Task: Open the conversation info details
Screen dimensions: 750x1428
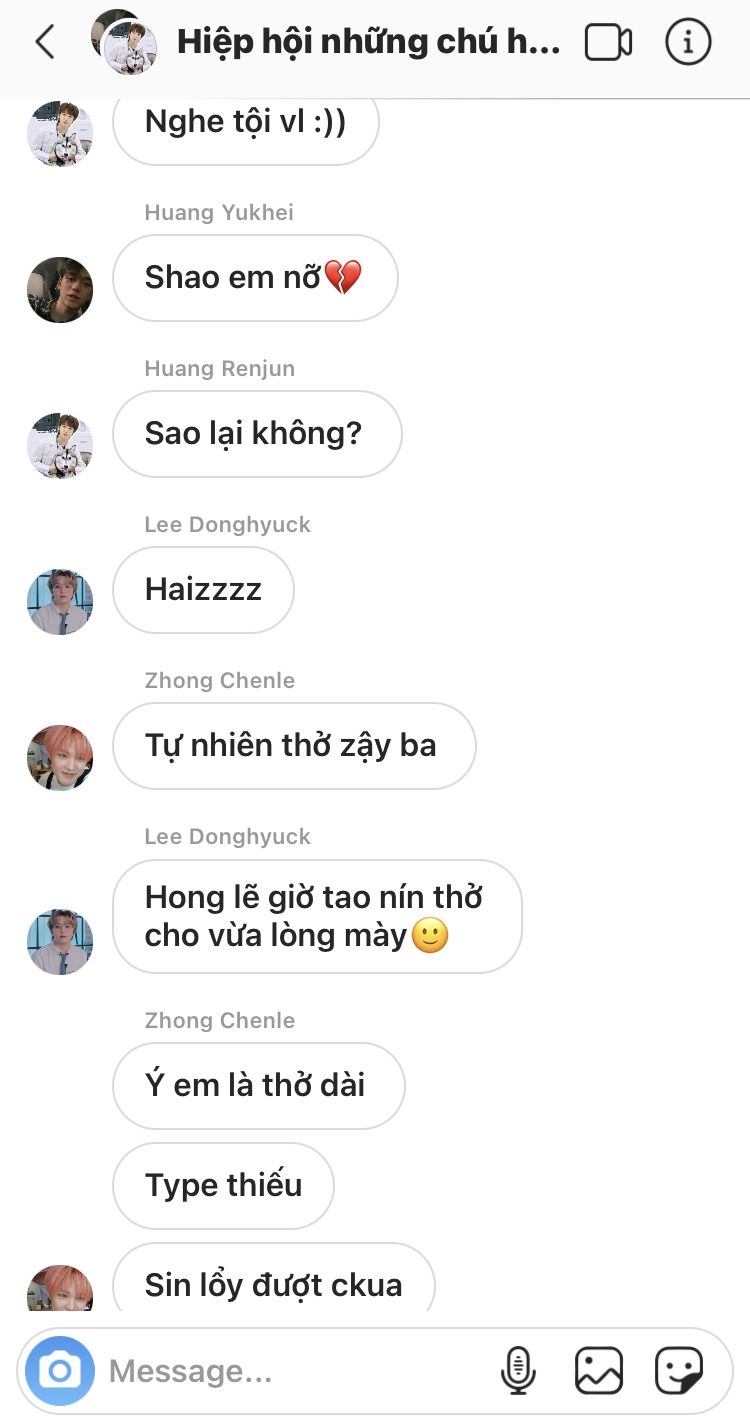Action: tap(688, 42)
